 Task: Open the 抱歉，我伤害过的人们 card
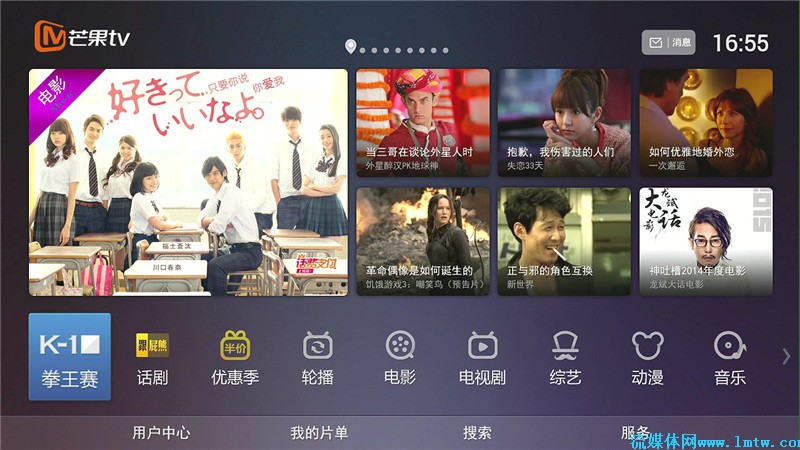[x=564, y=122]
